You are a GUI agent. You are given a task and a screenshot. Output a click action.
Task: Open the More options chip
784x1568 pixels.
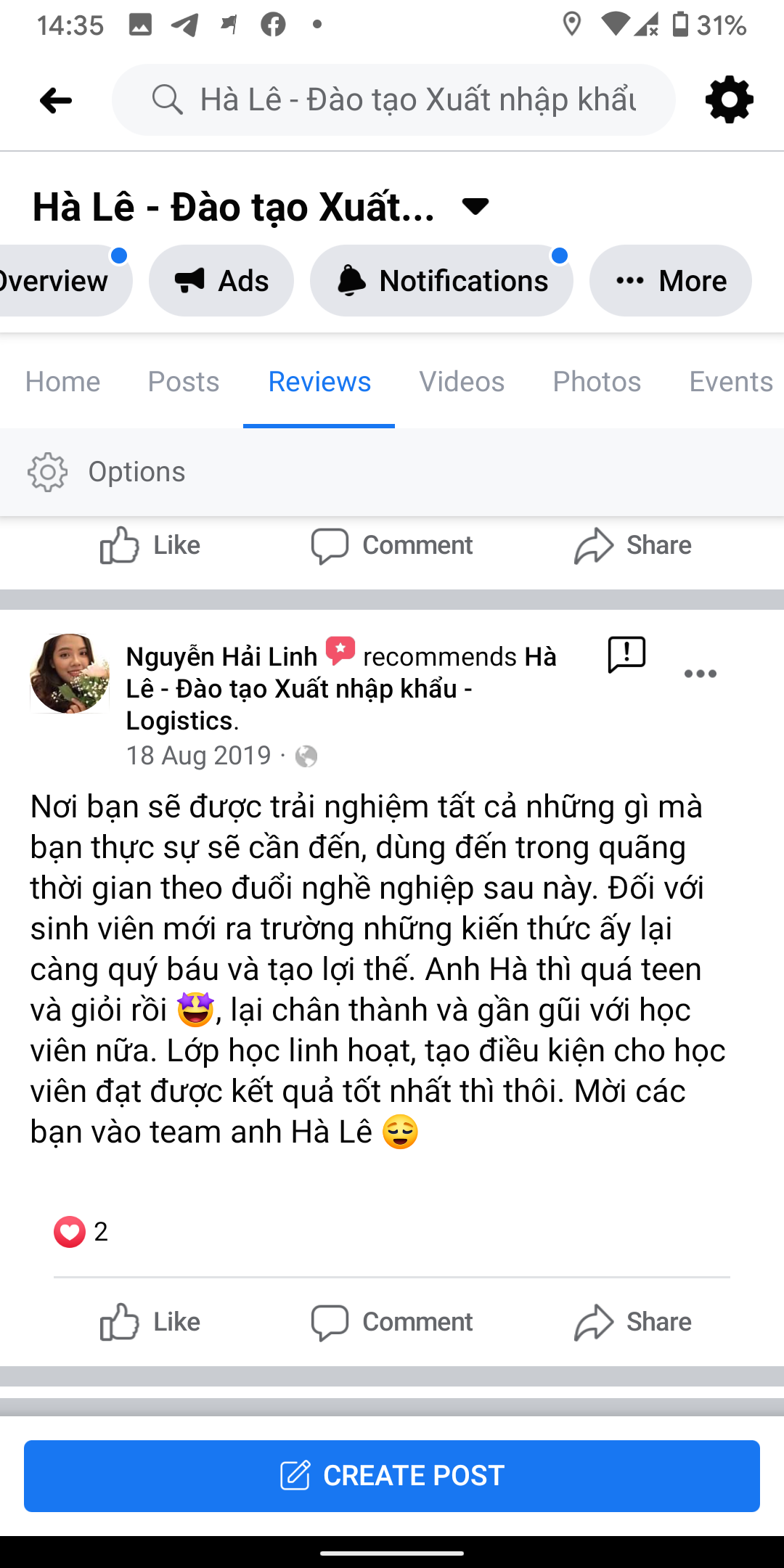pyautogui.click(x=670, y=281)
